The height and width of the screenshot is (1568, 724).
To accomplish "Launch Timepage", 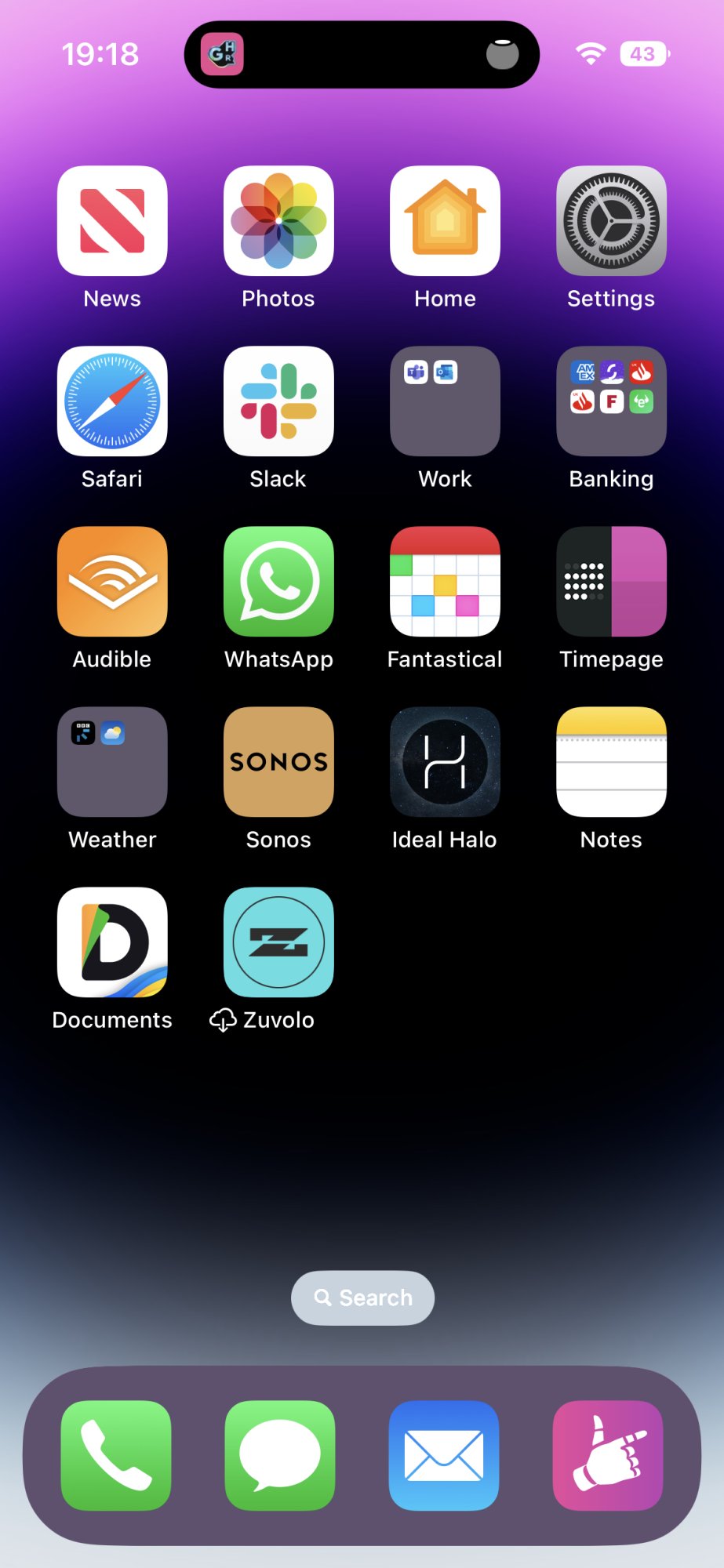I will tap(611, 582).
